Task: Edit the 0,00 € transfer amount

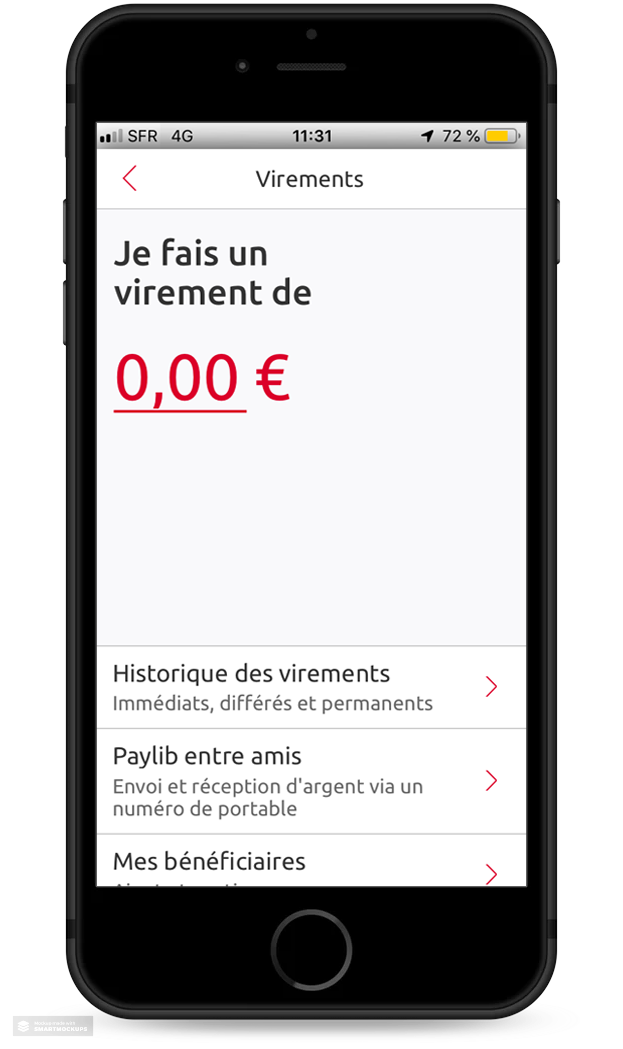Action: [x=180, y=380]
